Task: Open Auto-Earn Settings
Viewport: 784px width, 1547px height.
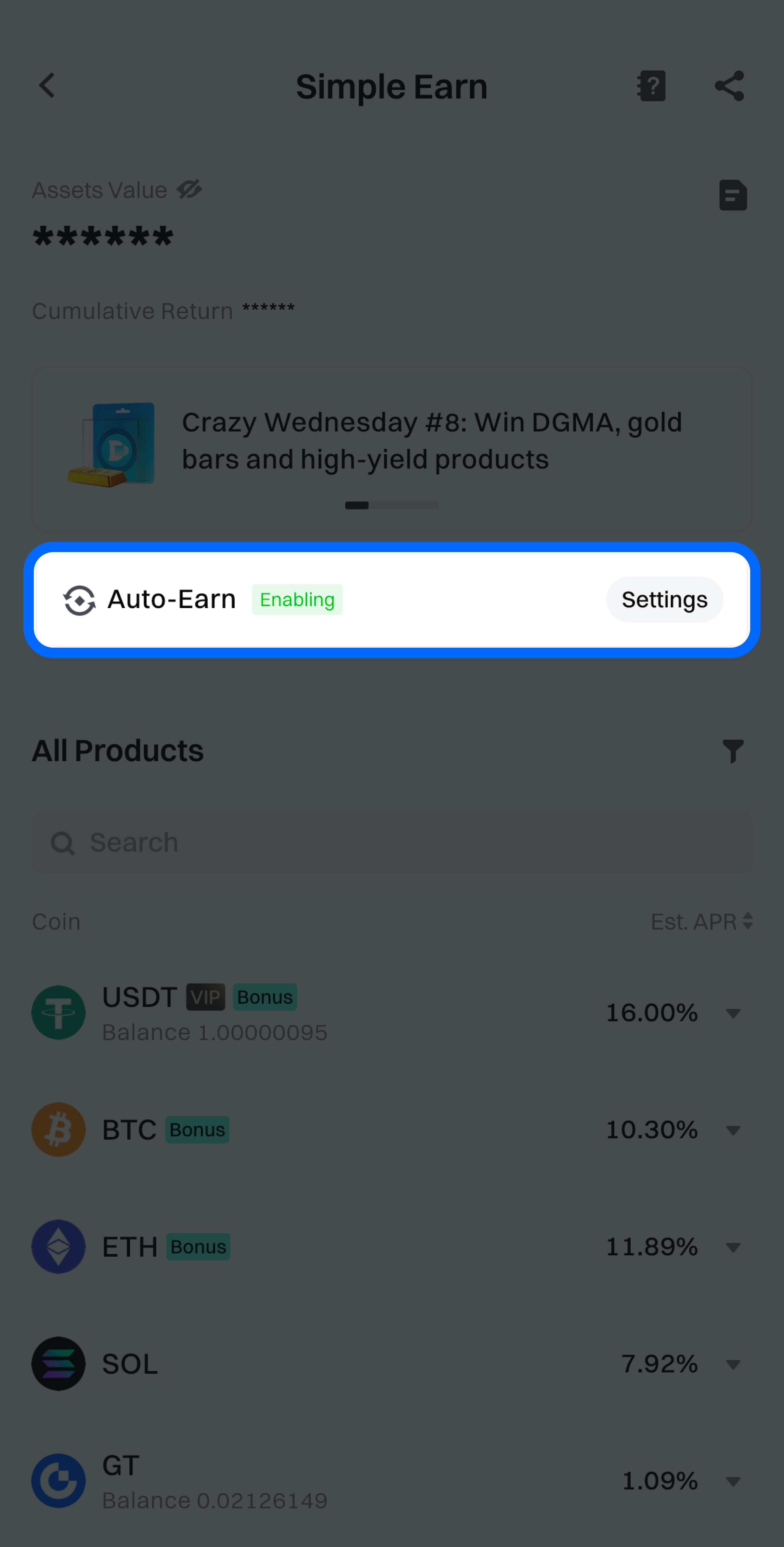Action: 664,599
